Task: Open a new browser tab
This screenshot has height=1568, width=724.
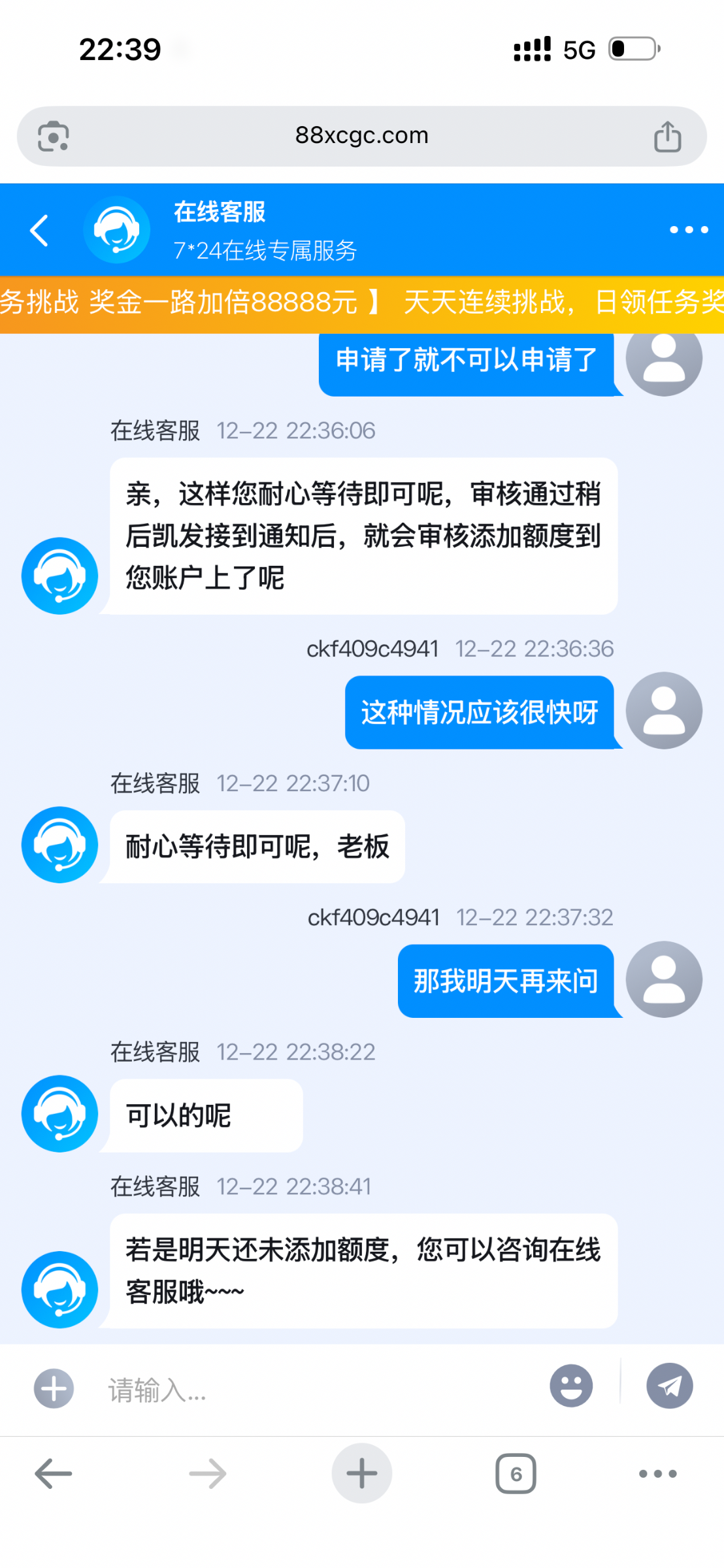Action: pos(361,1474)
